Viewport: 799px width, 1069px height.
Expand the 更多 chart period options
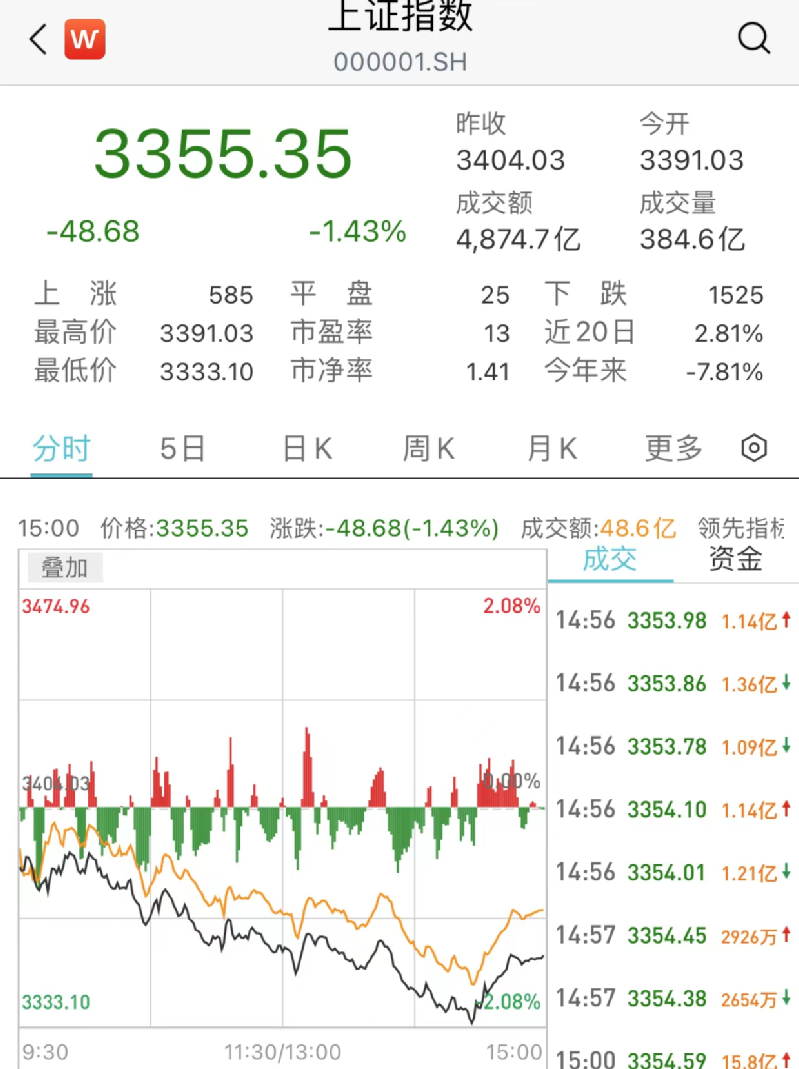pos(674,449)
